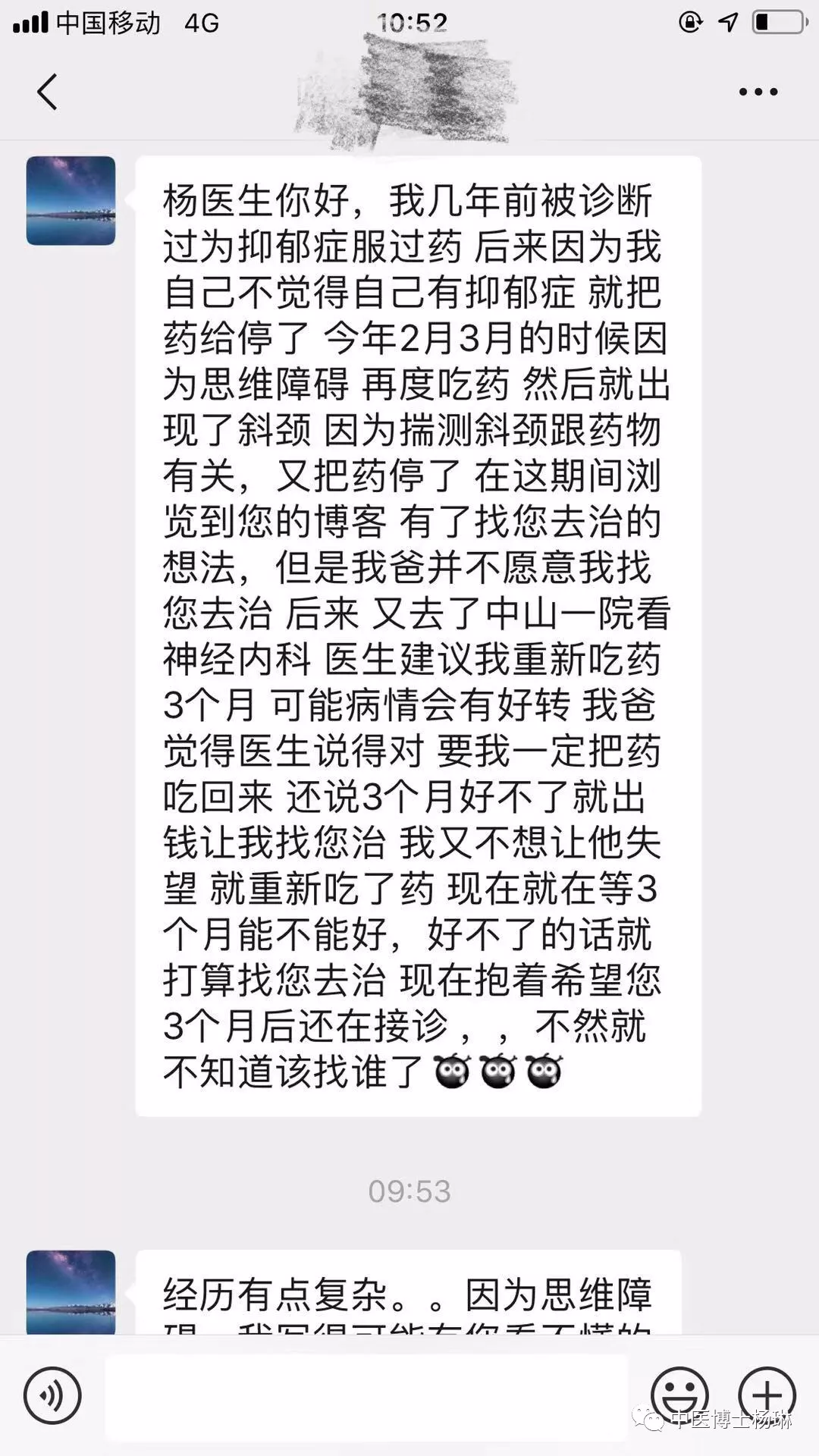Go back to the chat list

click(47, 92)
